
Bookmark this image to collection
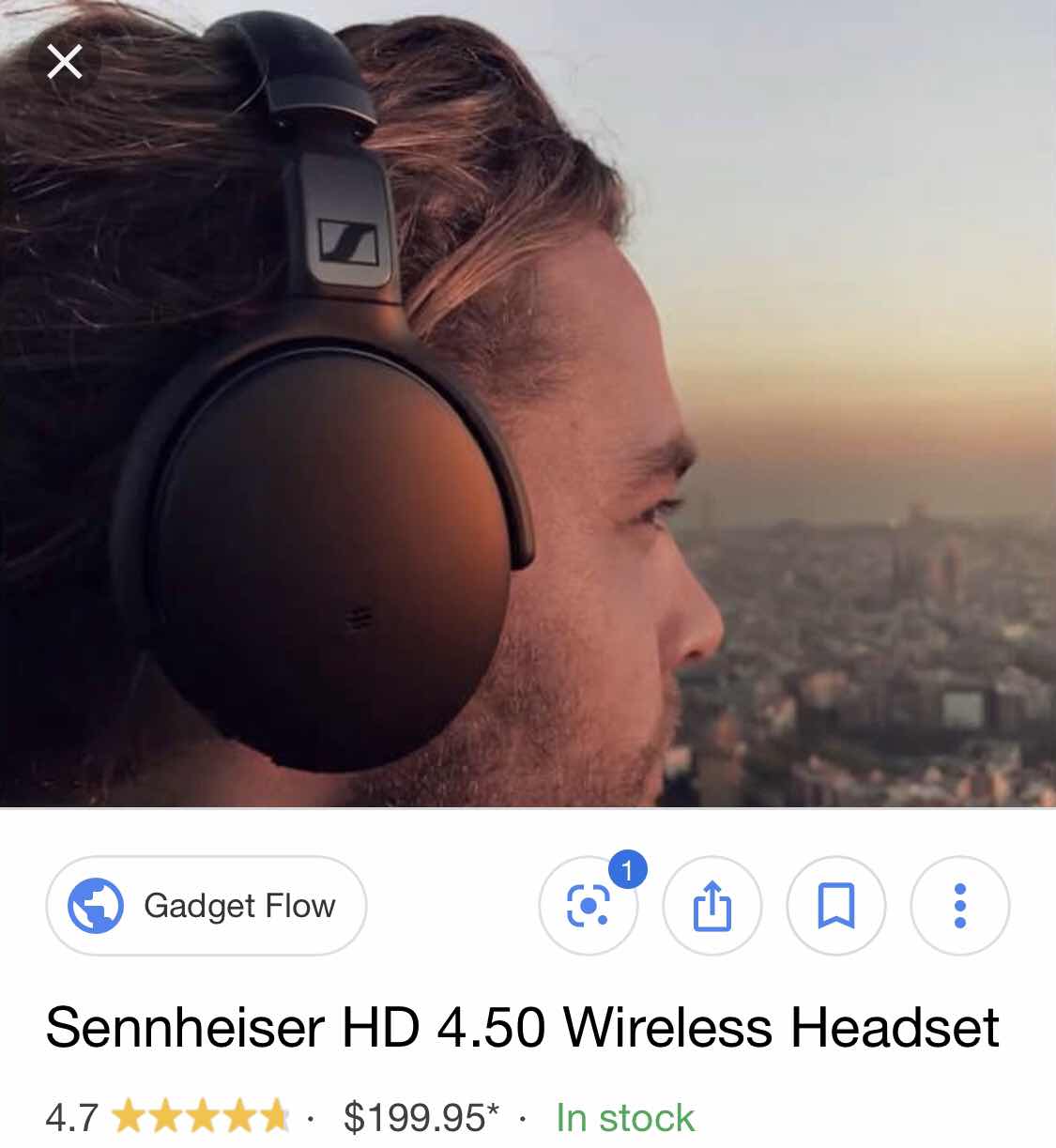coord(835,906)
